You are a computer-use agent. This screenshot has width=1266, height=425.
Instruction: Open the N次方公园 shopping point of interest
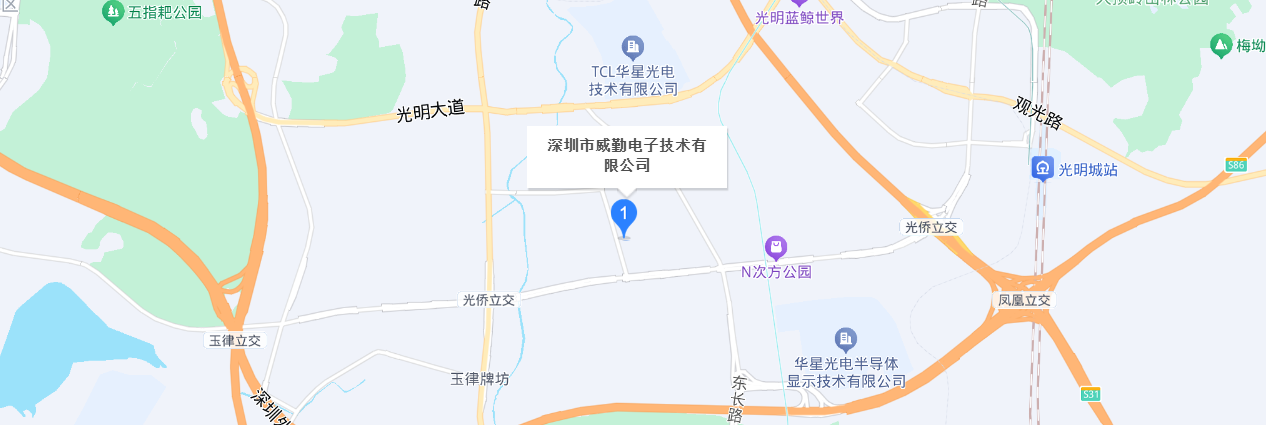[775, 247]
